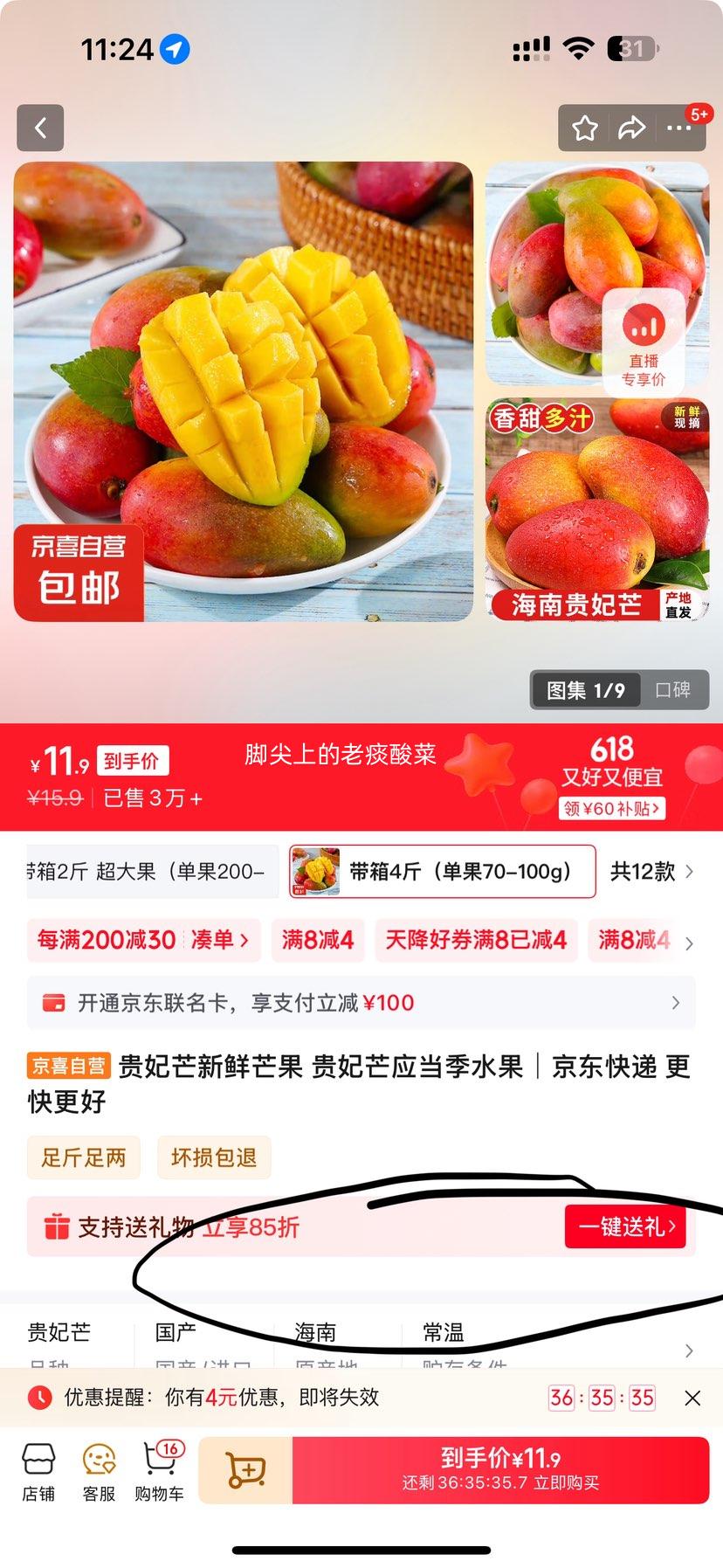The image size is (723, 1568).
Task: Open the 每满200减30 凑单 coupon
Action: click(143, 940)
